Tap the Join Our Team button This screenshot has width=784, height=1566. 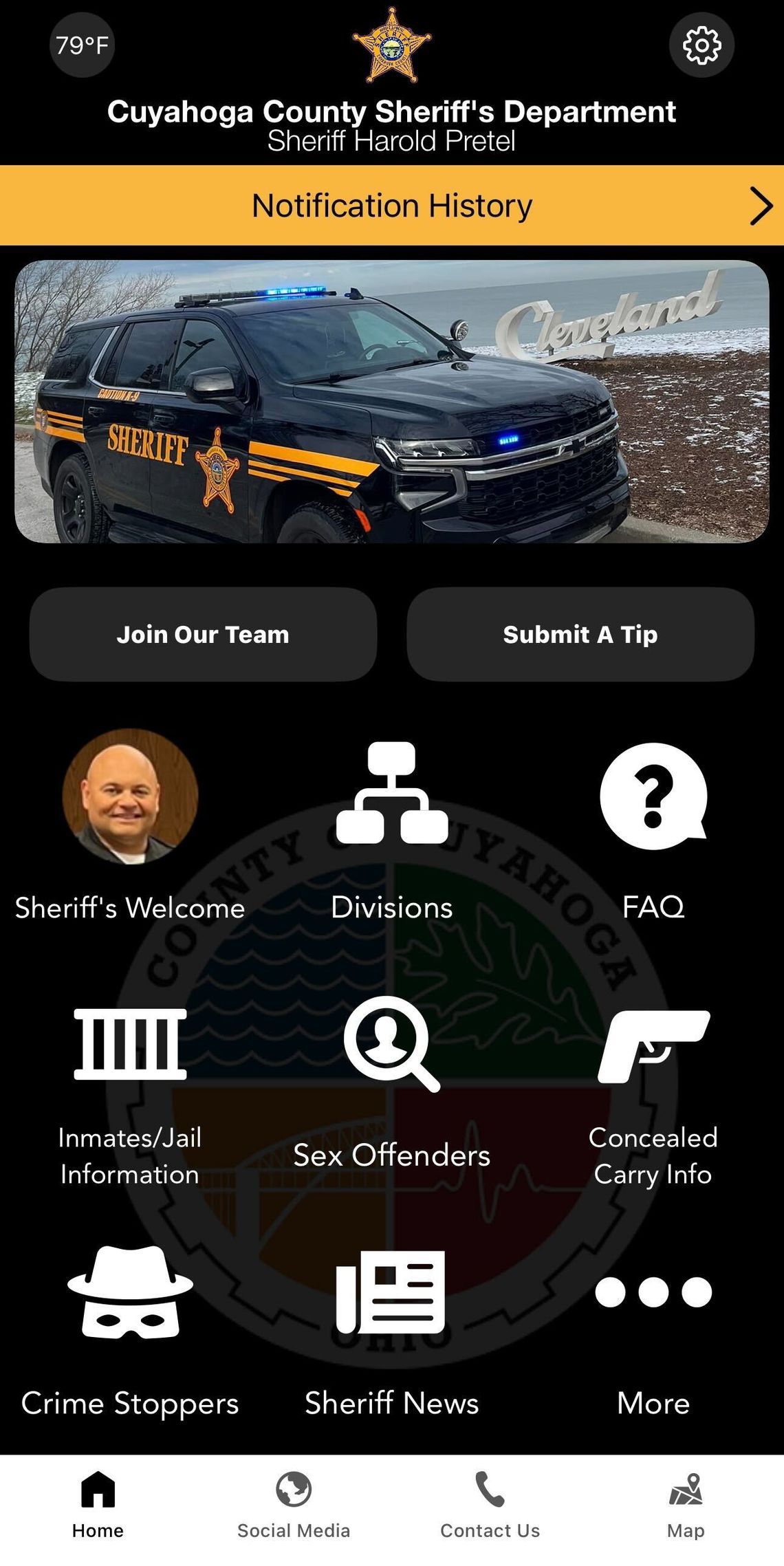[203, 634]
